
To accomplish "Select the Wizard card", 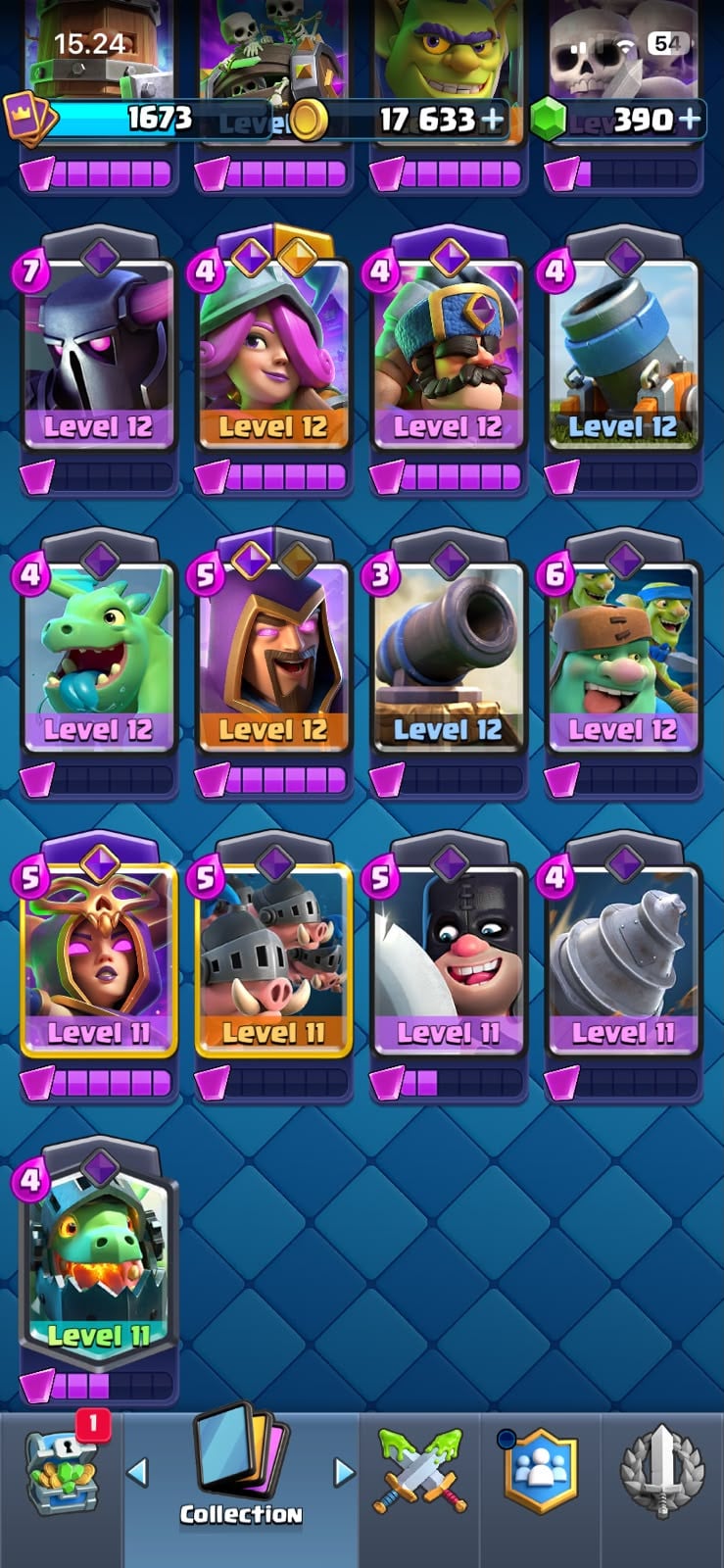I will [273, 647].
